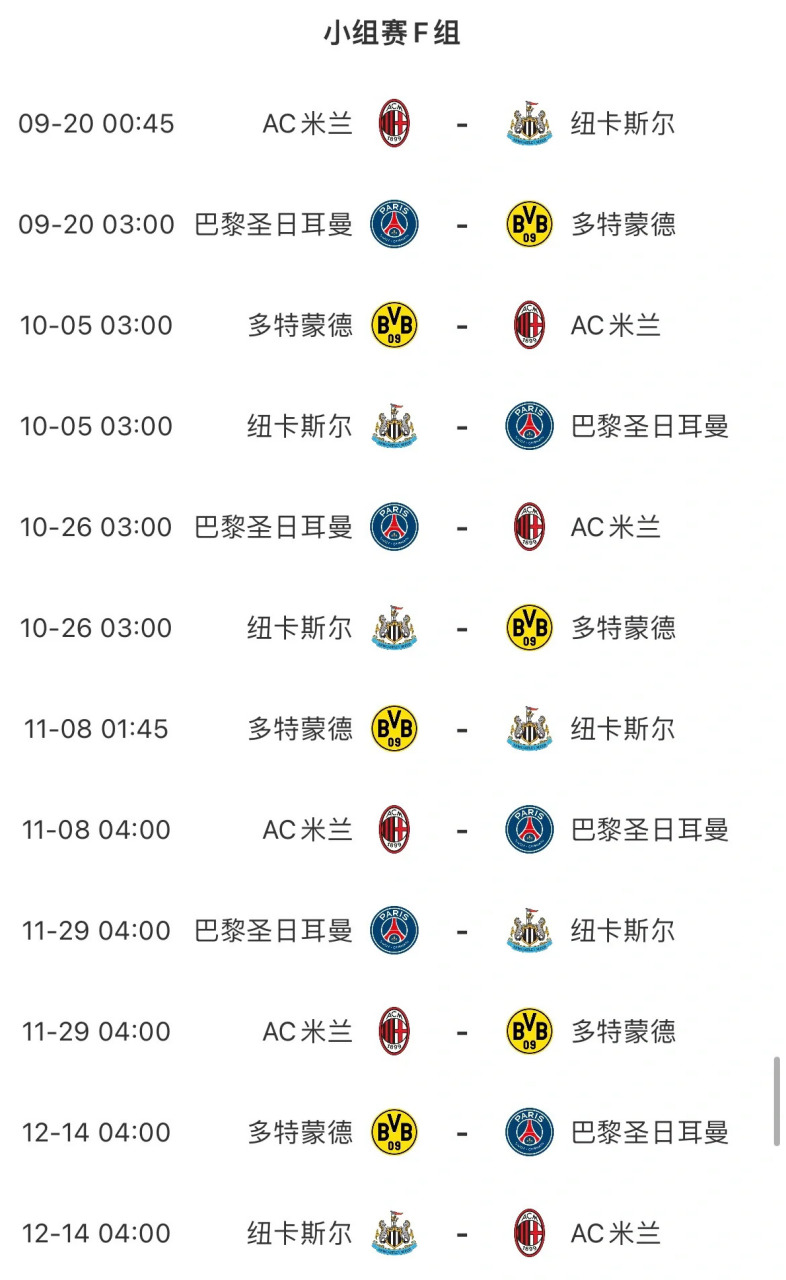The width and height of the screenshot is (786, 1280).
Task: View the 10-05 多特蒙德 vs AC米兰 match
Action: (x=460, y=326)
